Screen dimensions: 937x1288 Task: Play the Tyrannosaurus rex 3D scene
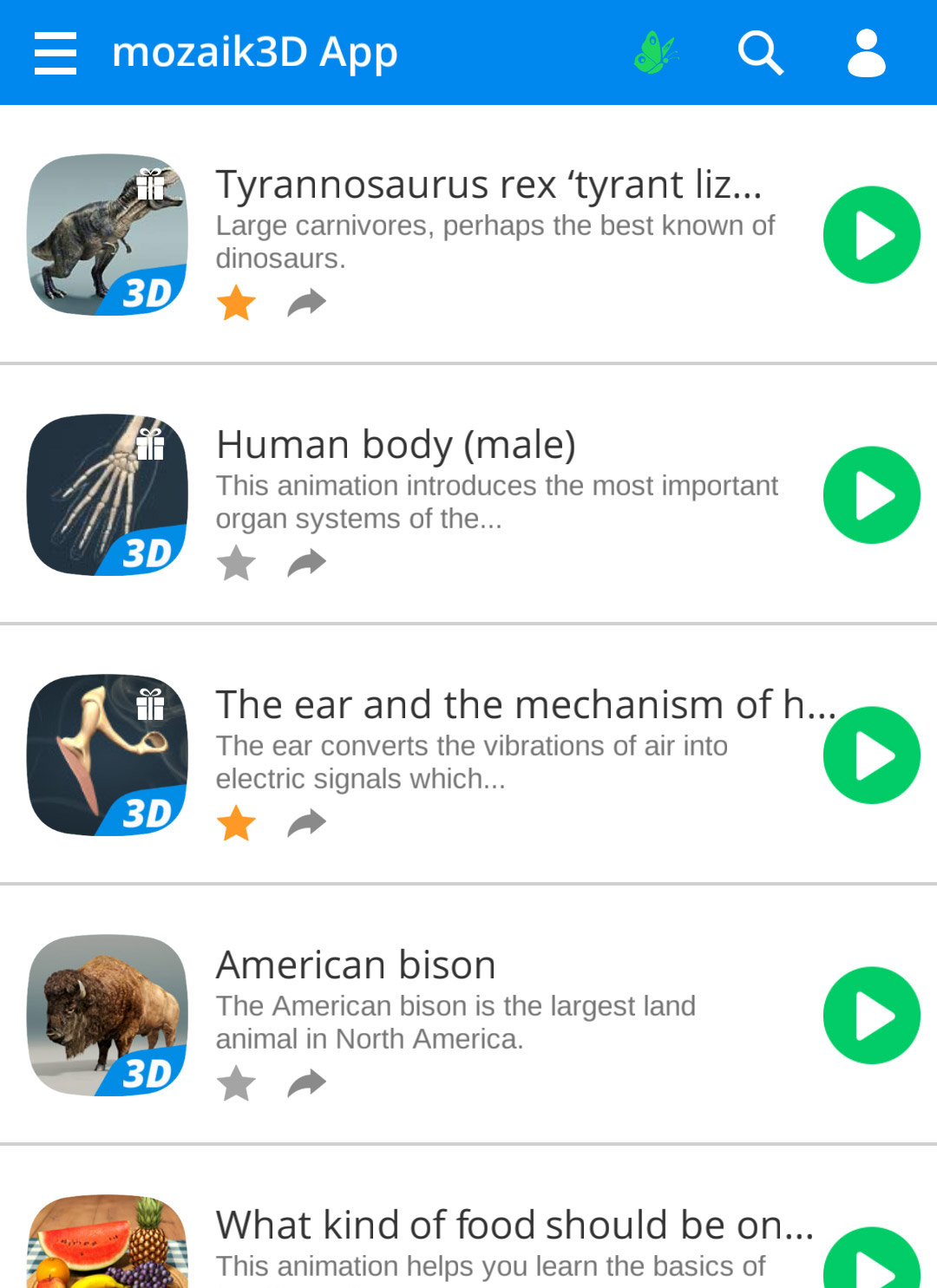click(871, 235)
